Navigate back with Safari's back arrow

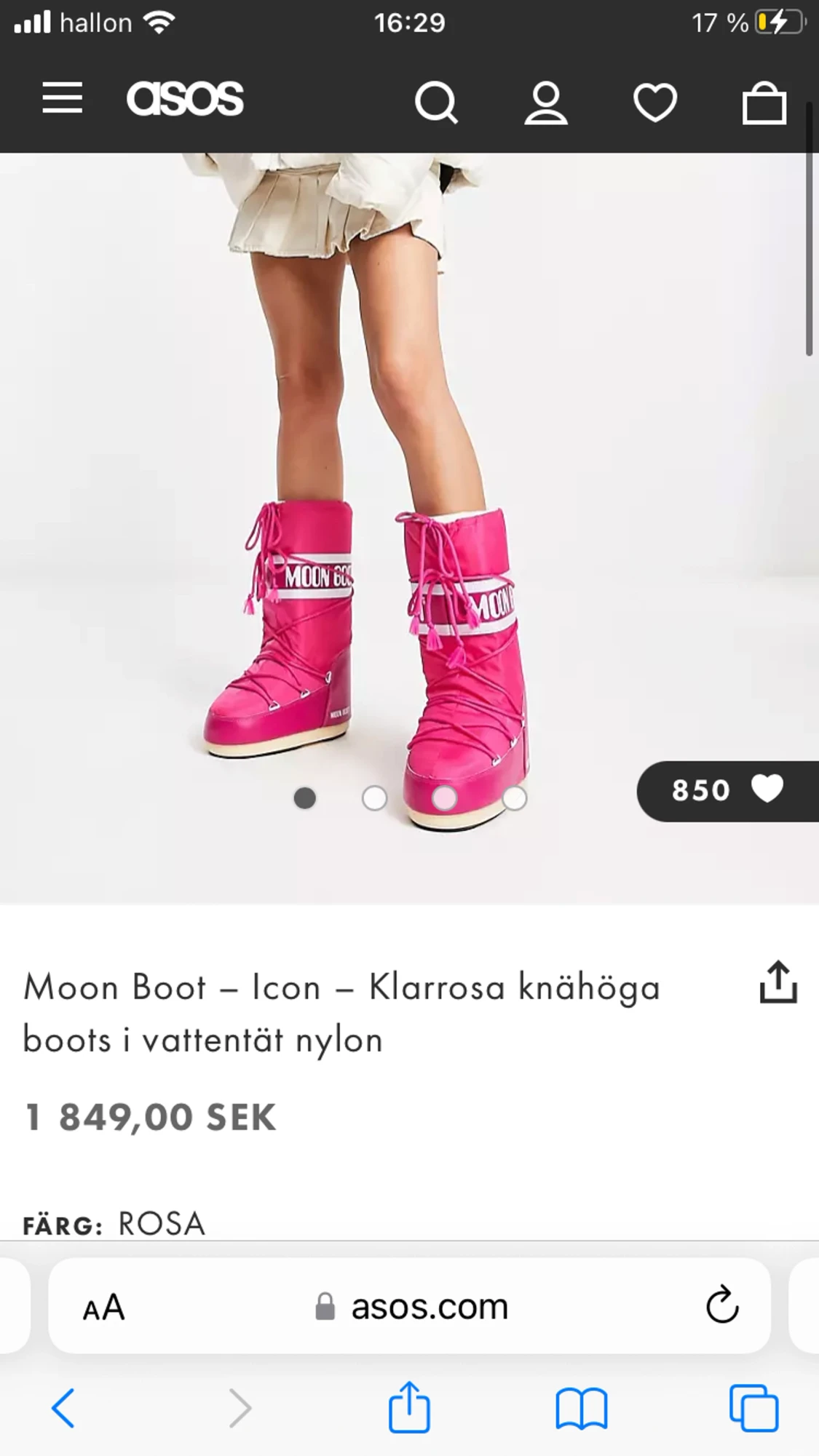tap(63, 1407)
